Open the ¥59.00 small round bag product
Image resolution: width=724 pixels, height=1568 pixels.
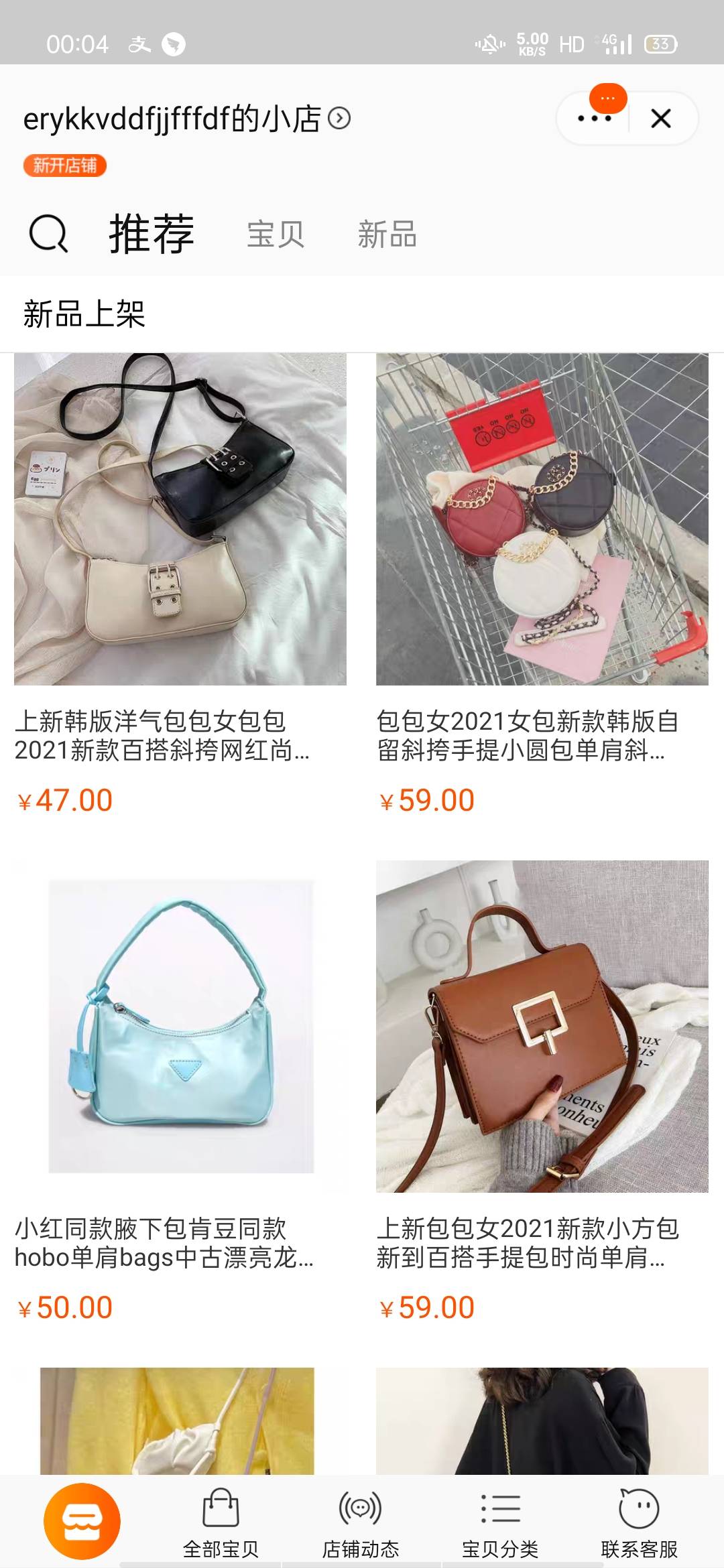542,519
